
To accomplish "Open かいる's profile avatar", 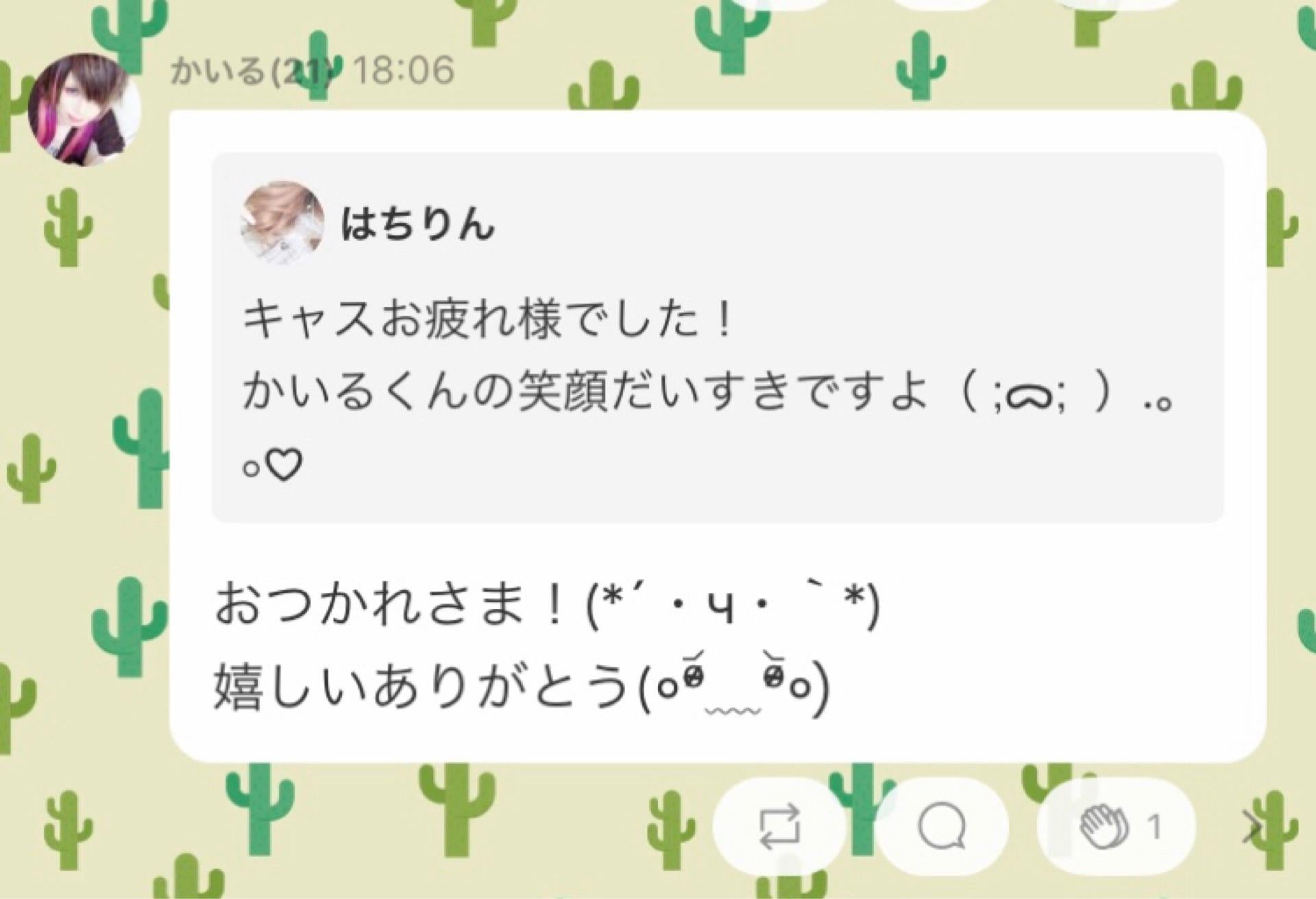I will point(84,110).
